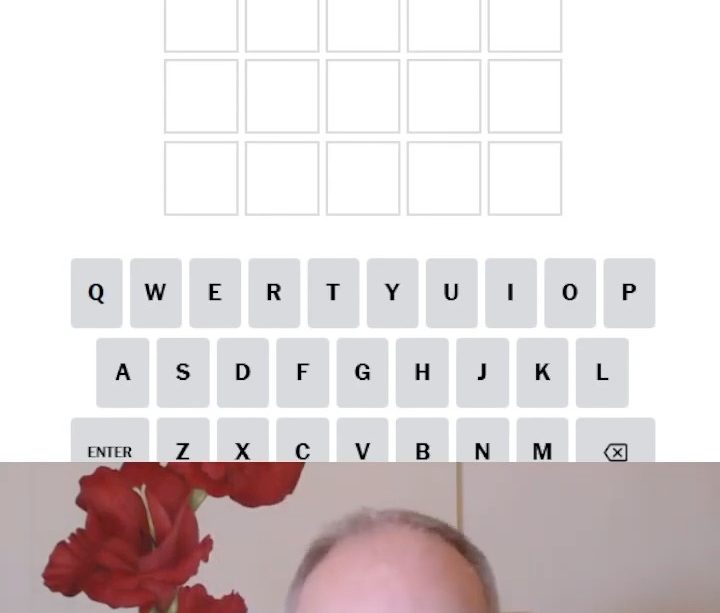The height and width of the screenshot is (613, 720).
Task: Enter the letter E
Action: click(214, 293)
